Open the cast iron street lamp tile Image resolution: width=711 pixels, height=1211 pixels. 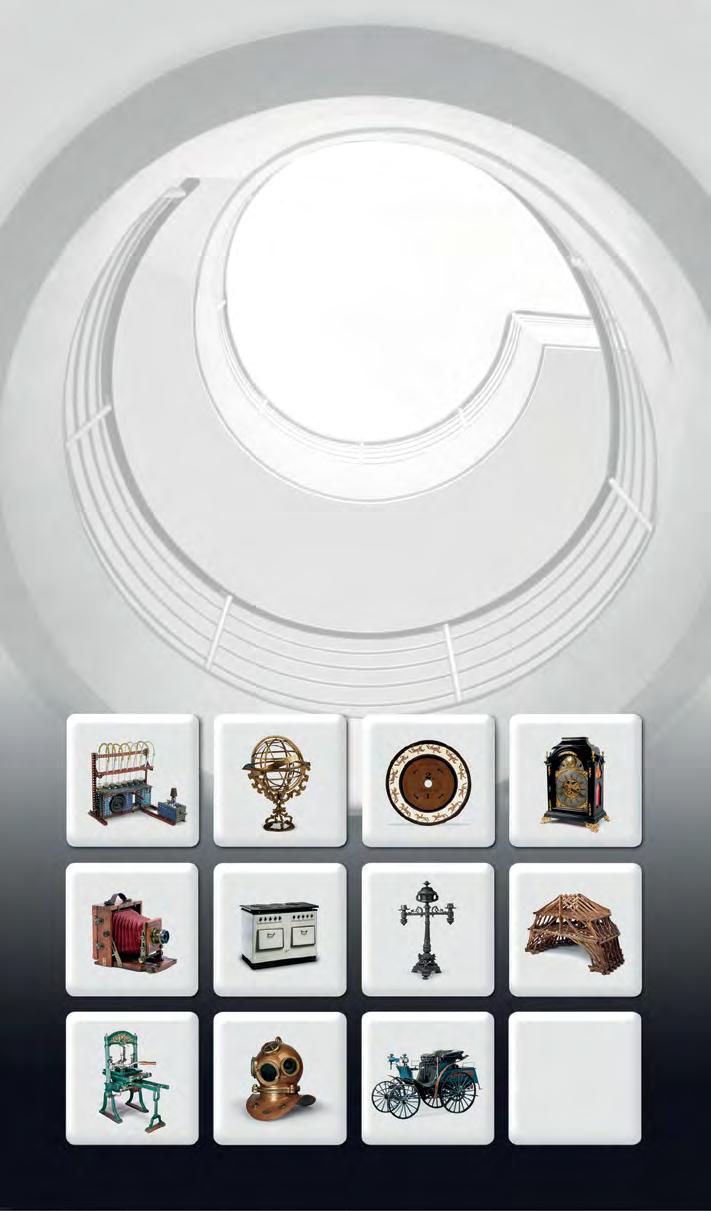click(x=428, y=930)
